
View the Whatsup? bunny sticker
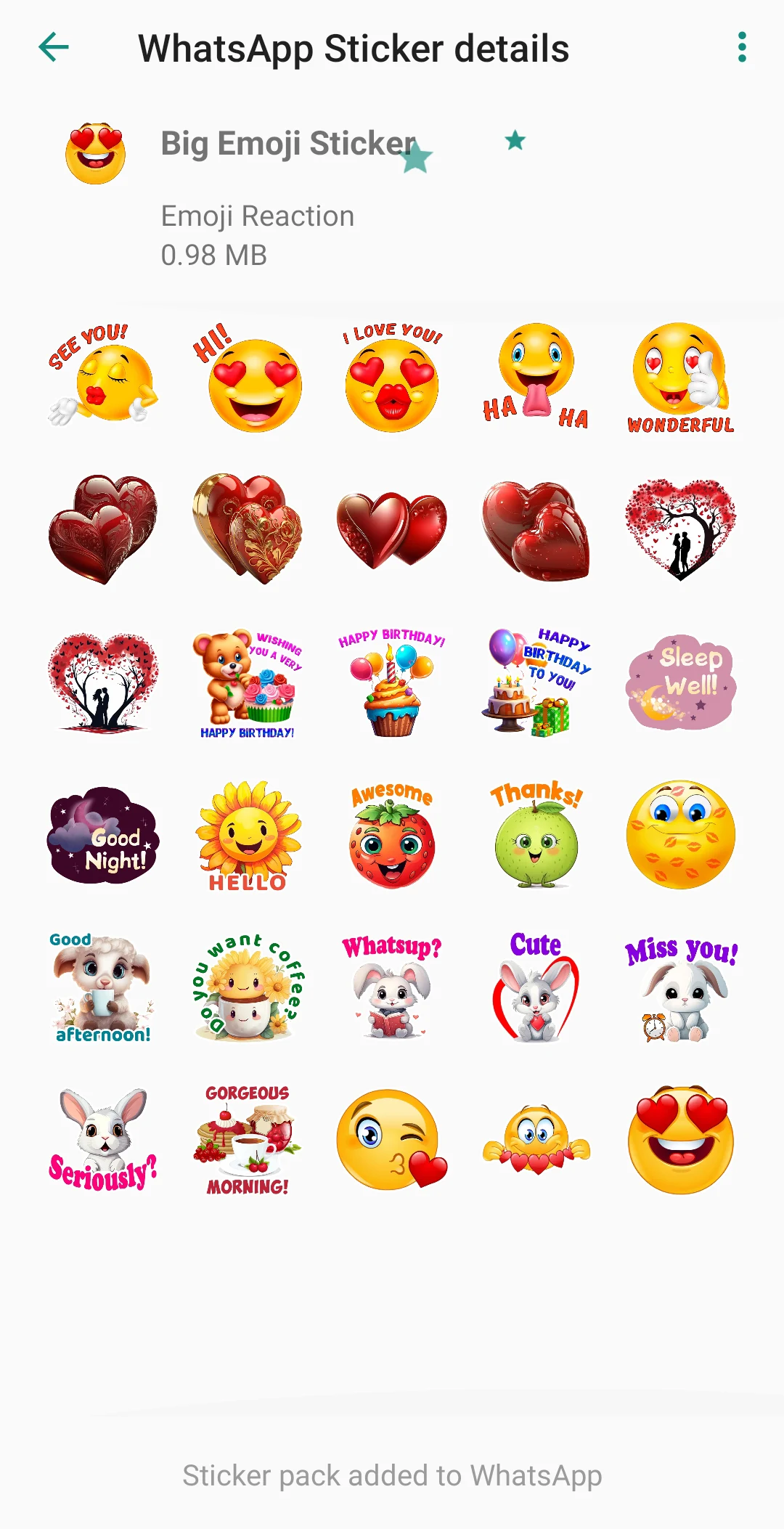tap(392, 988)
